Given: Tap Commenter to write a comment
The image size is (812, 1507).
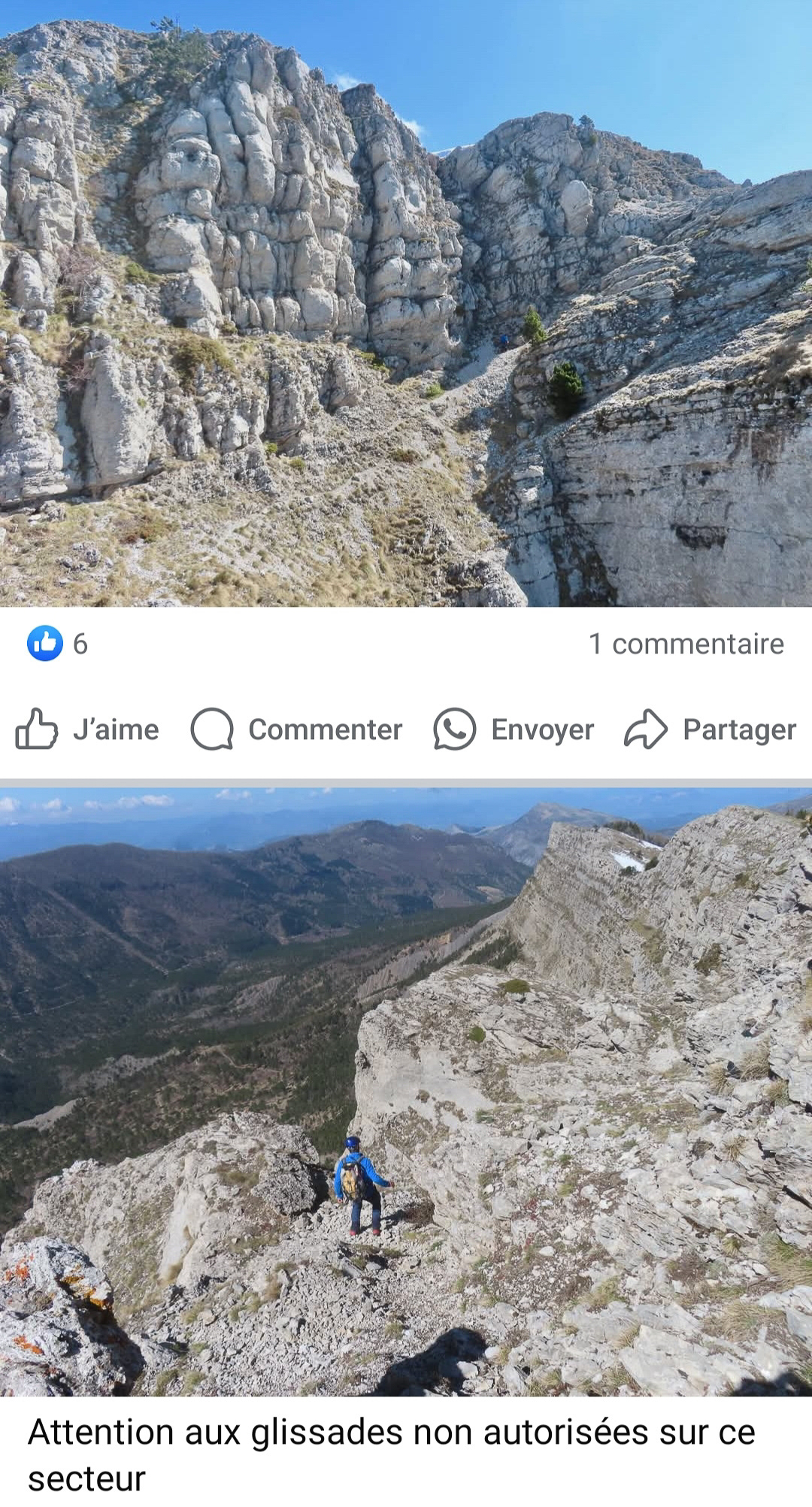Looking at the screenshot, I should [x=296, y=729].
